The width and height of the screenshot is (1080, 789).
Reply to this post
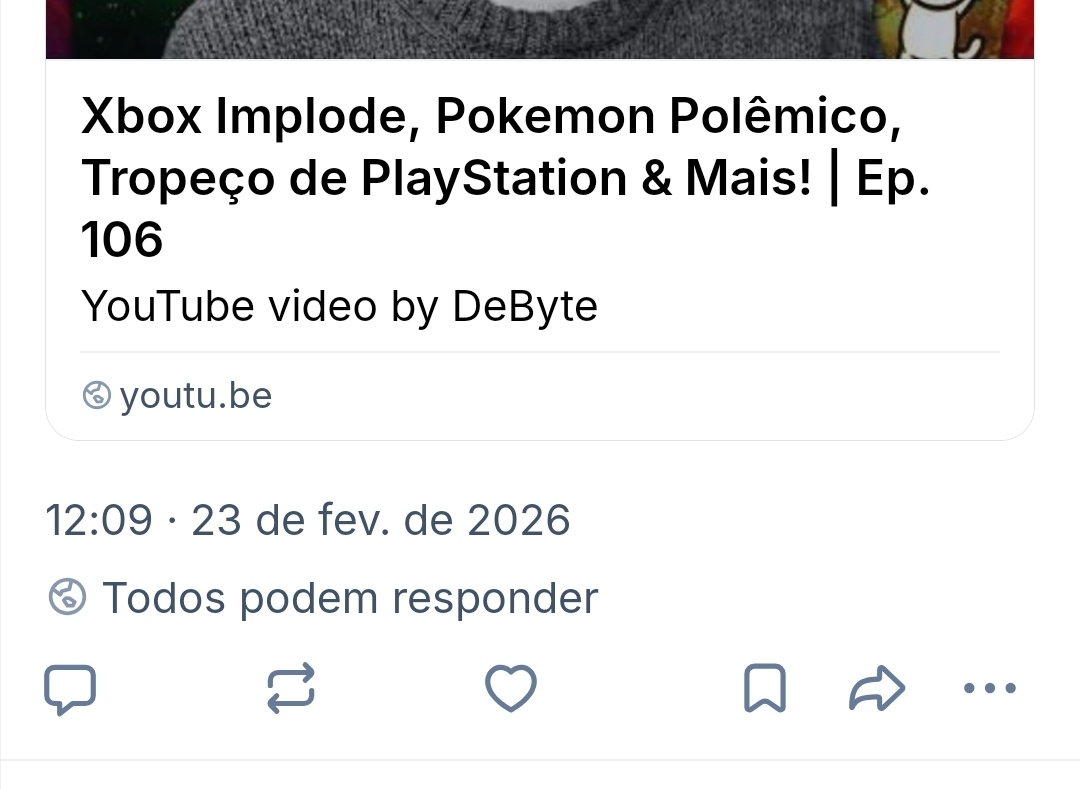click(71, 690)
